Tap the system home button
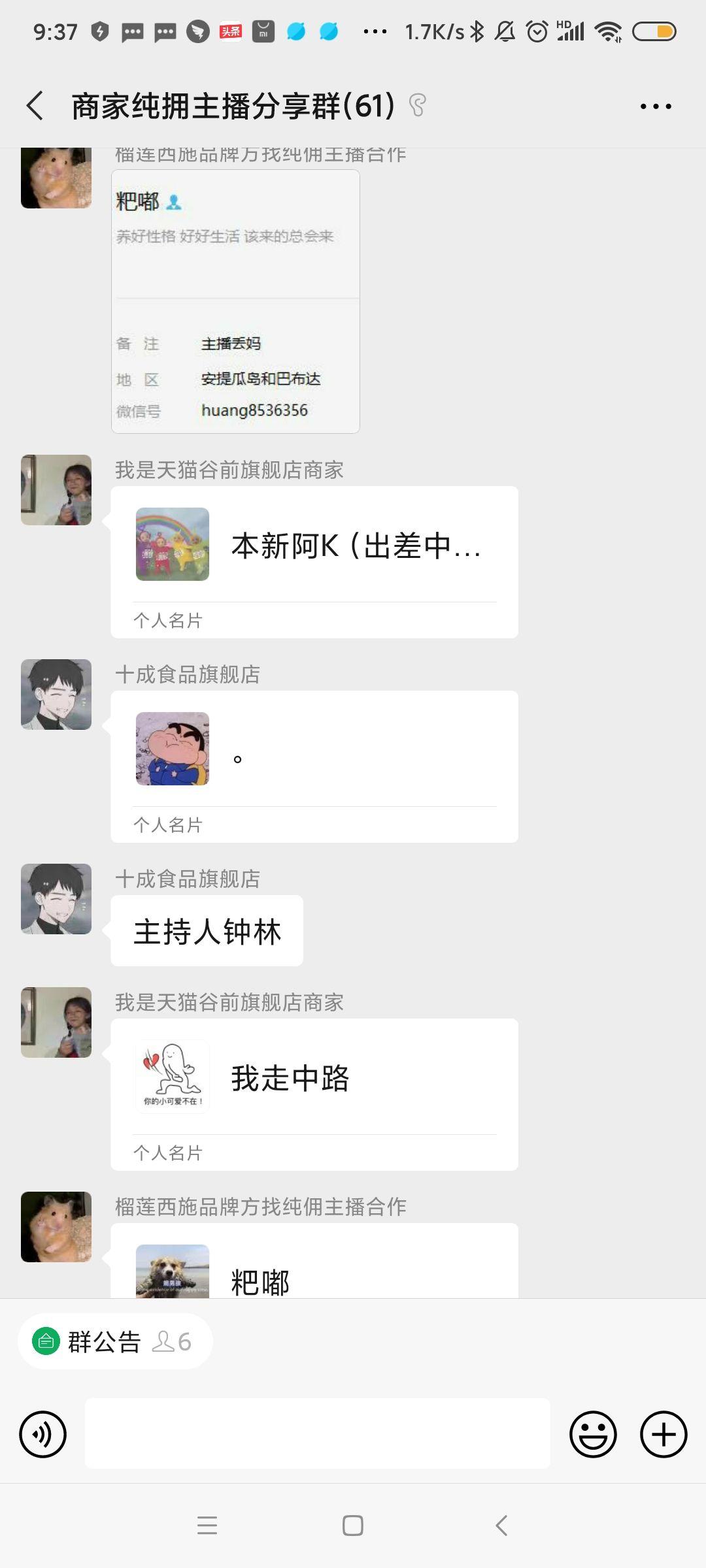The height and width of the screenshot is (1568, 706). pyautogui.click(x=353, y=1526)
